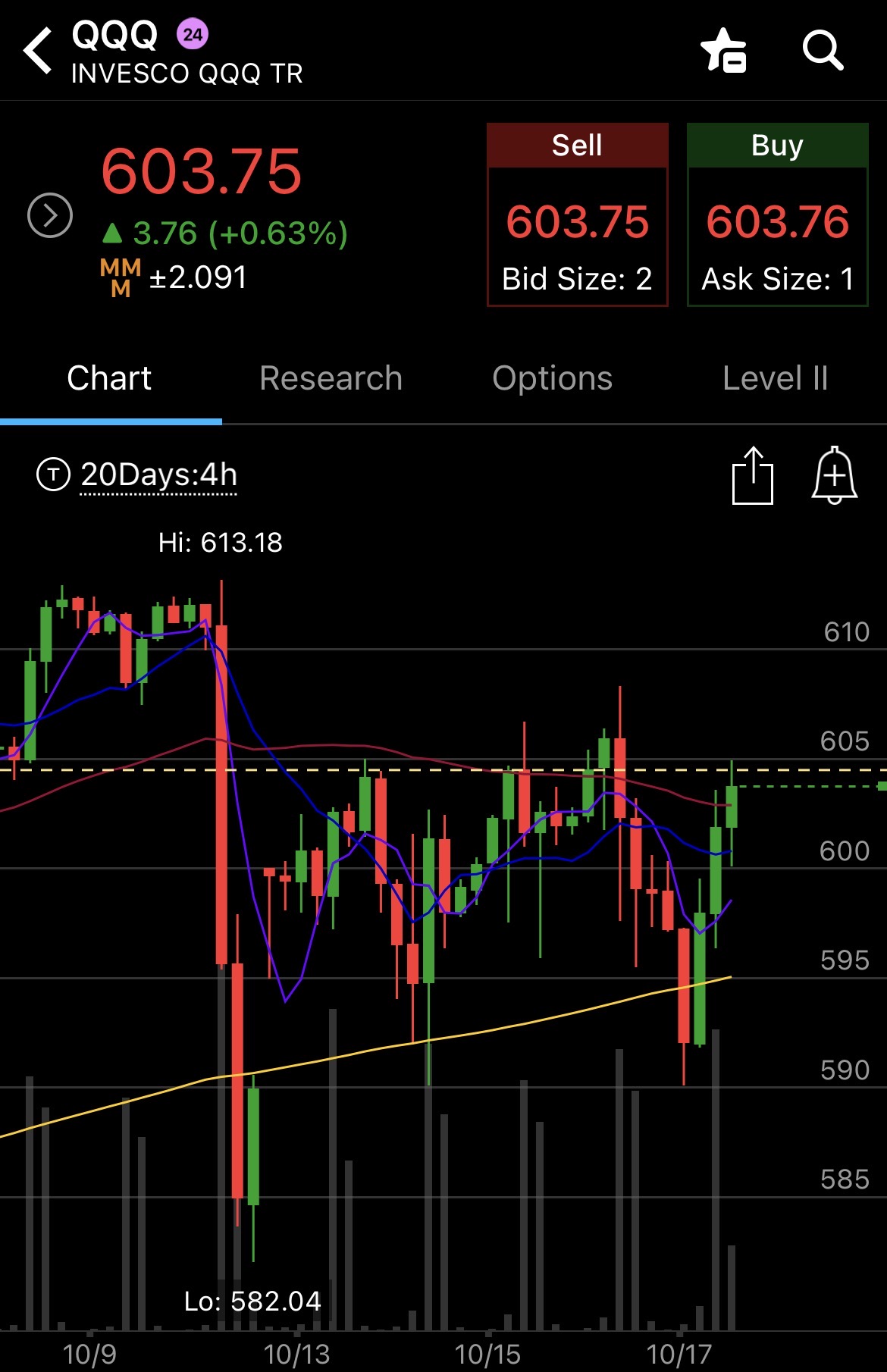The width and height of the screenshot is (887, 1372).
Task: Switch to the Options tab
Action: 552,378
